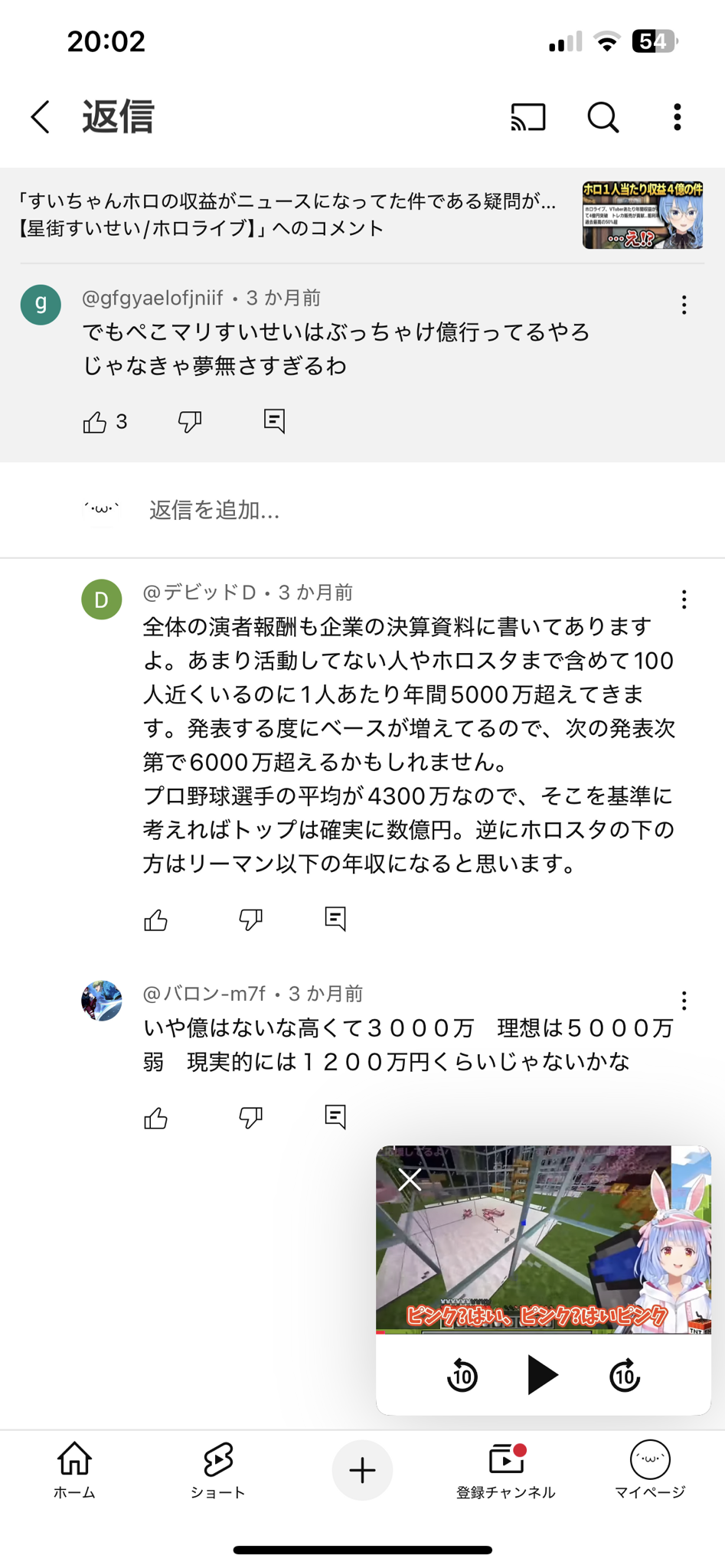Reply to @デビッドD's comment

[335, 918]
